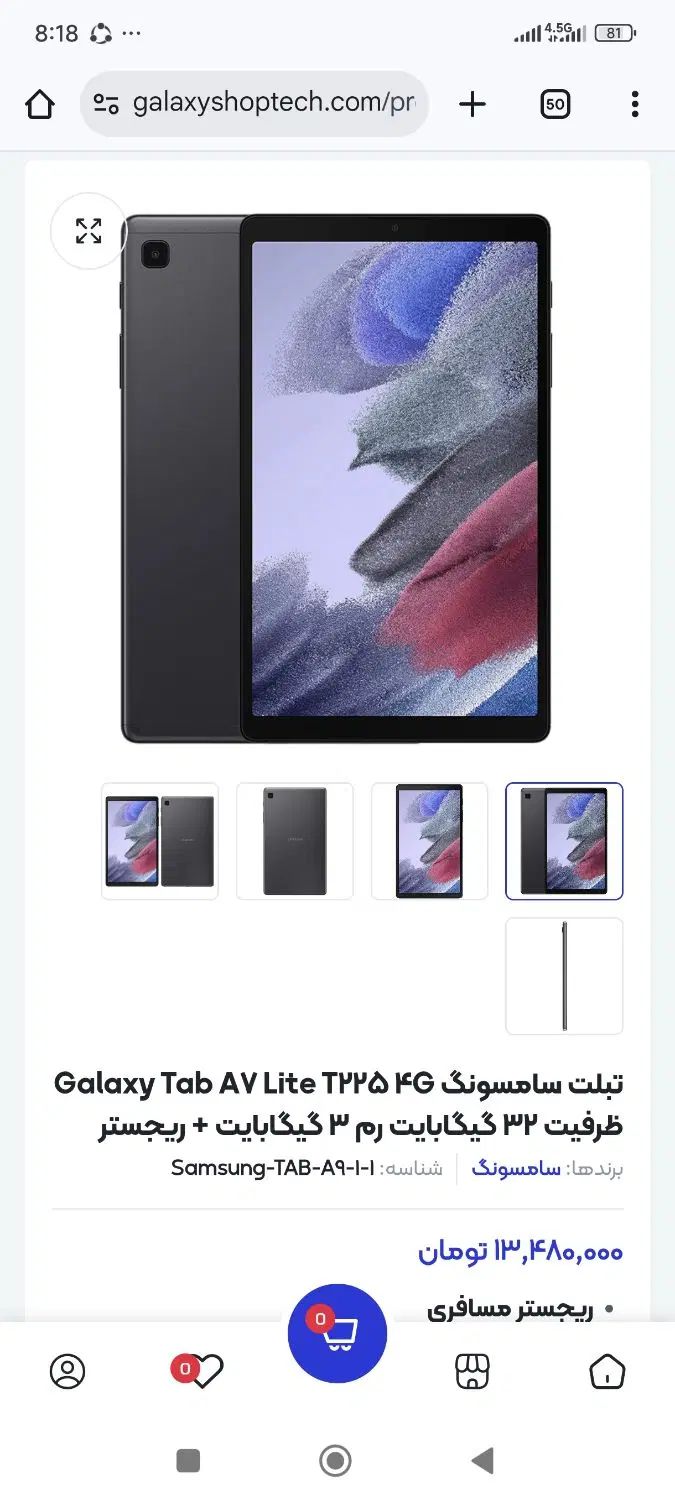Open the tab switcher showing 50

555,104
